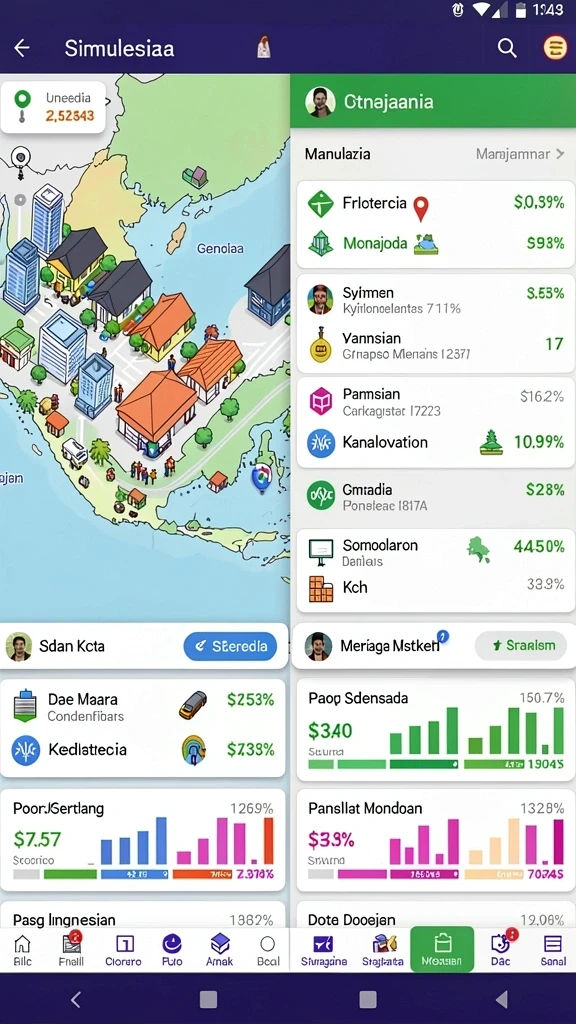The image size is (576, 1024).
Task: Open the Pansllat Mondoan chart card
Action: click(x=436, y=841)
